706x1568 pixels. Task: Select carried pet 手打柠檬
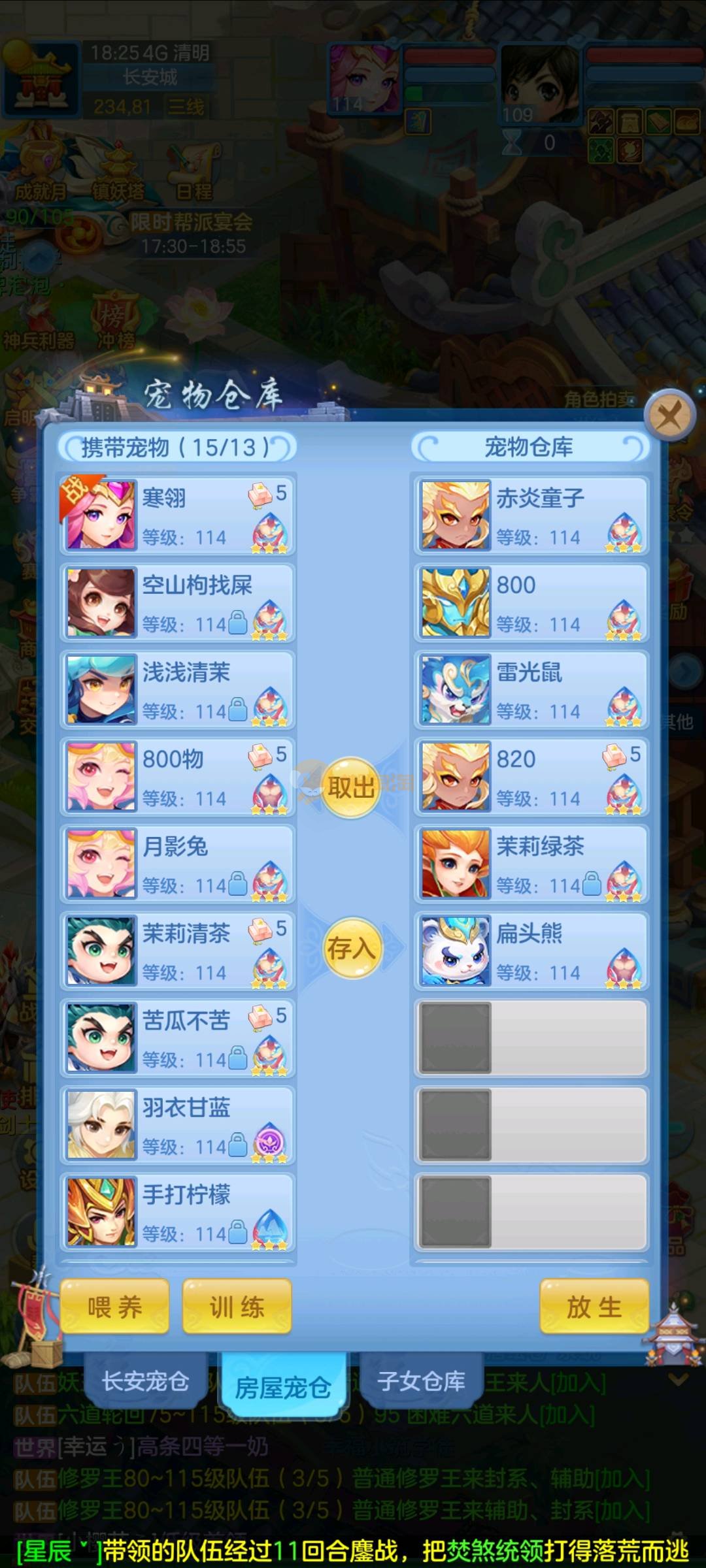[x=178, y=1212]
